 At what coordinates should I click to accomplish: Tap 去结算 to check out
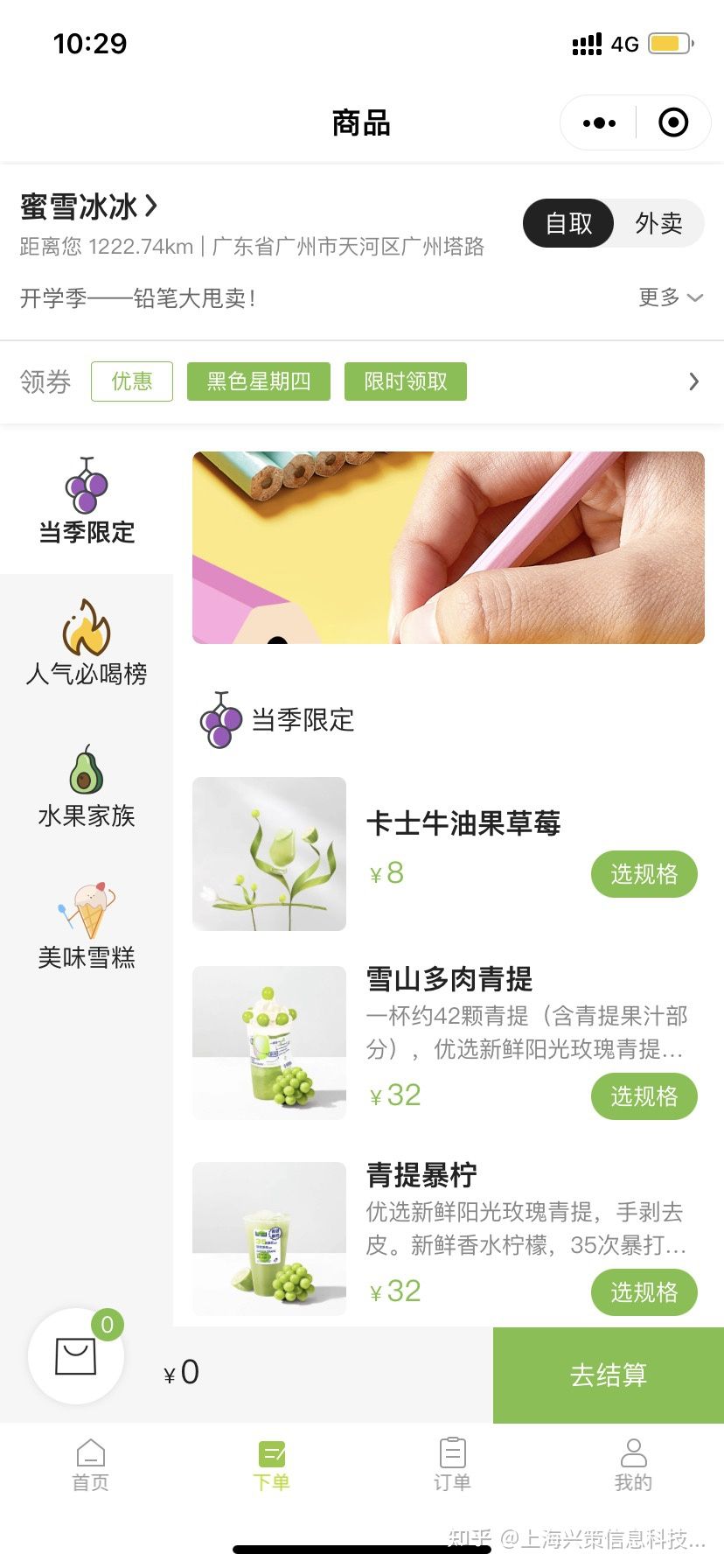608,1375
